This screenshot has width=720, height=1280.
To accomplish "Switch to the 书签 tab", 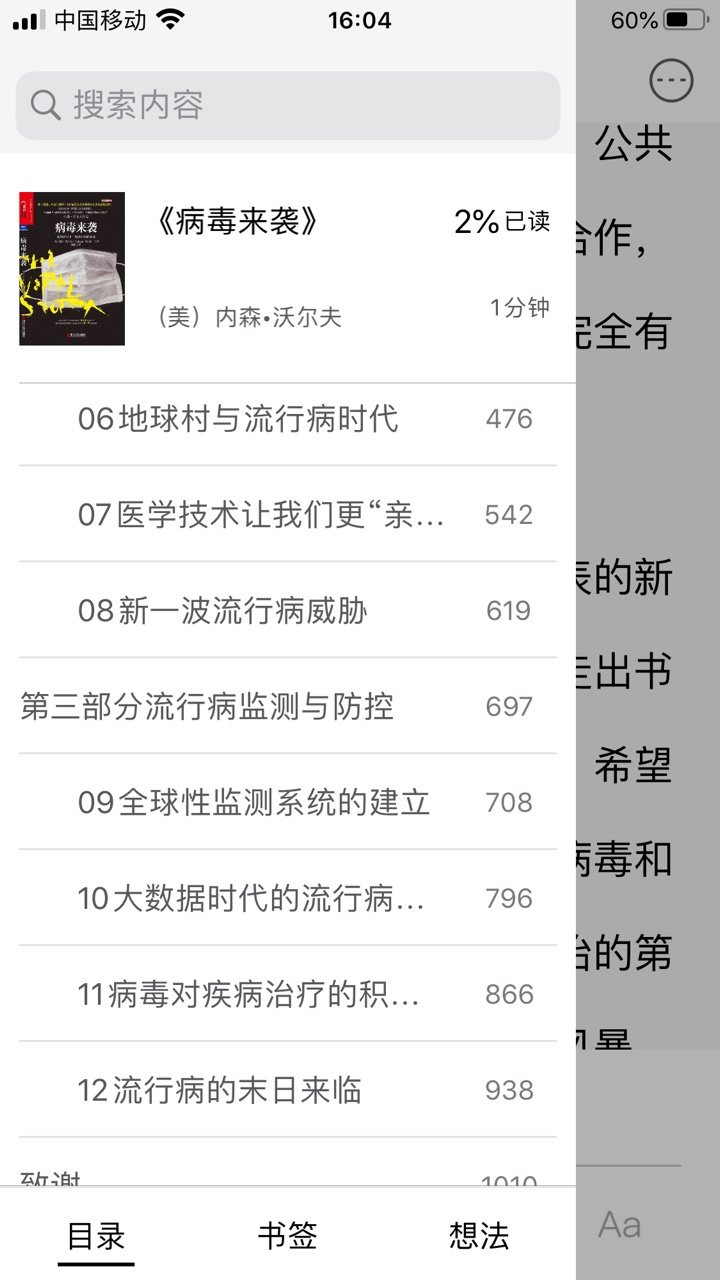I will [x=287, y=1236].
